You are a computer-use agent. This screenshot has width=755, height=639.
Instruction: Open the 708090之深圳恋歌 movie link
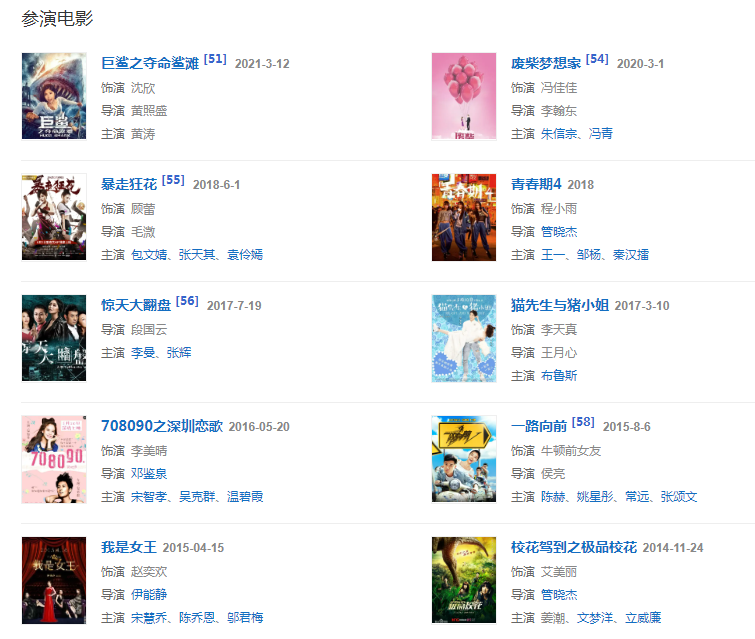162,426
